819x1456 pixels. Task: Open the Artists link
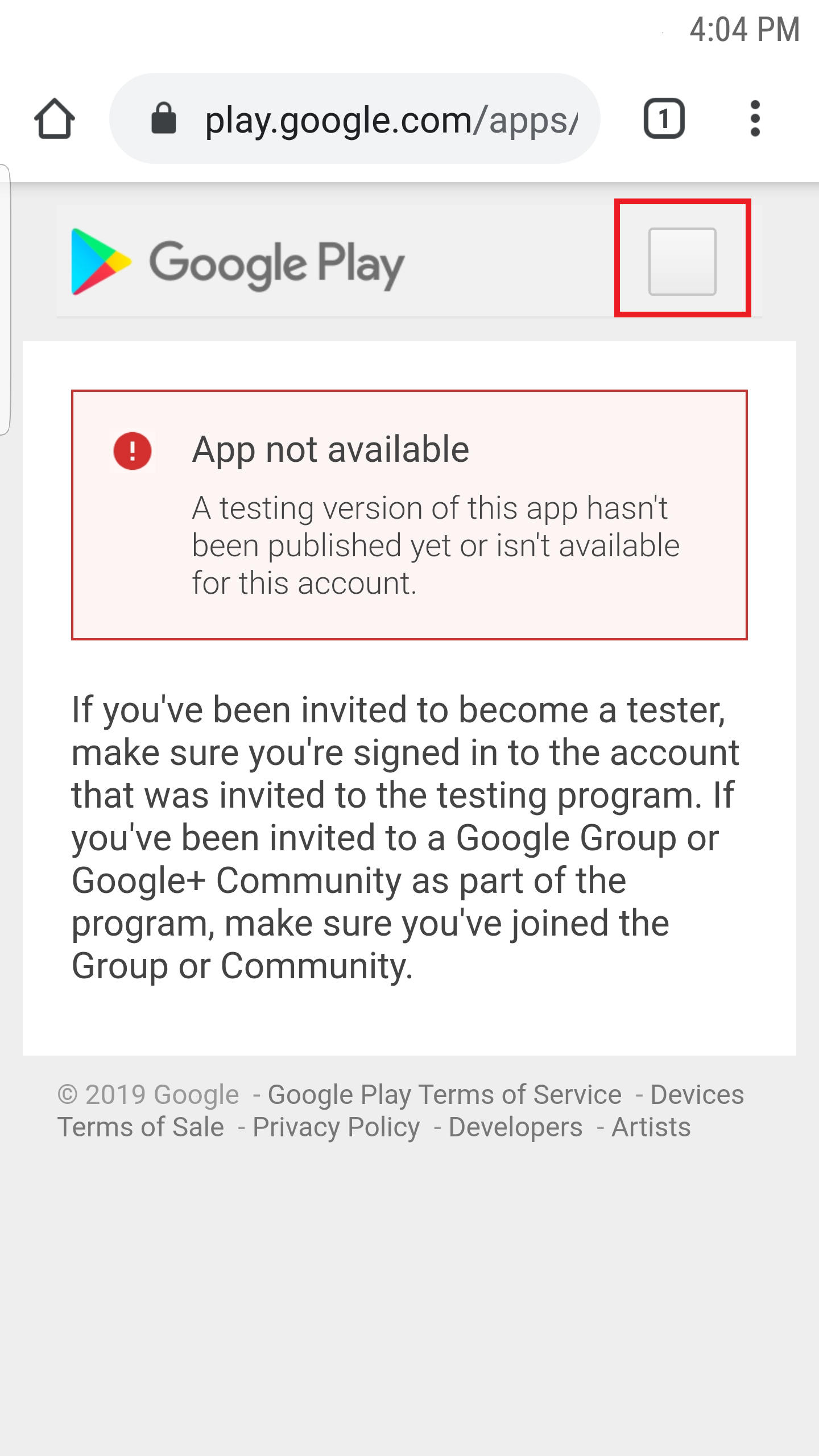(x=651, y=1127)
